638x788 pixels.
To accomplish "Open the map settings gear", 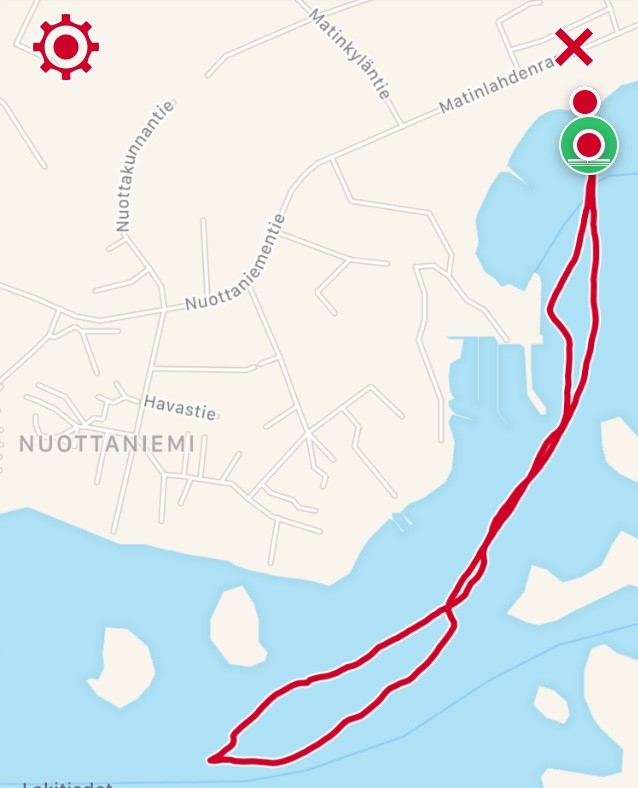I will click(x=66, y=47).
